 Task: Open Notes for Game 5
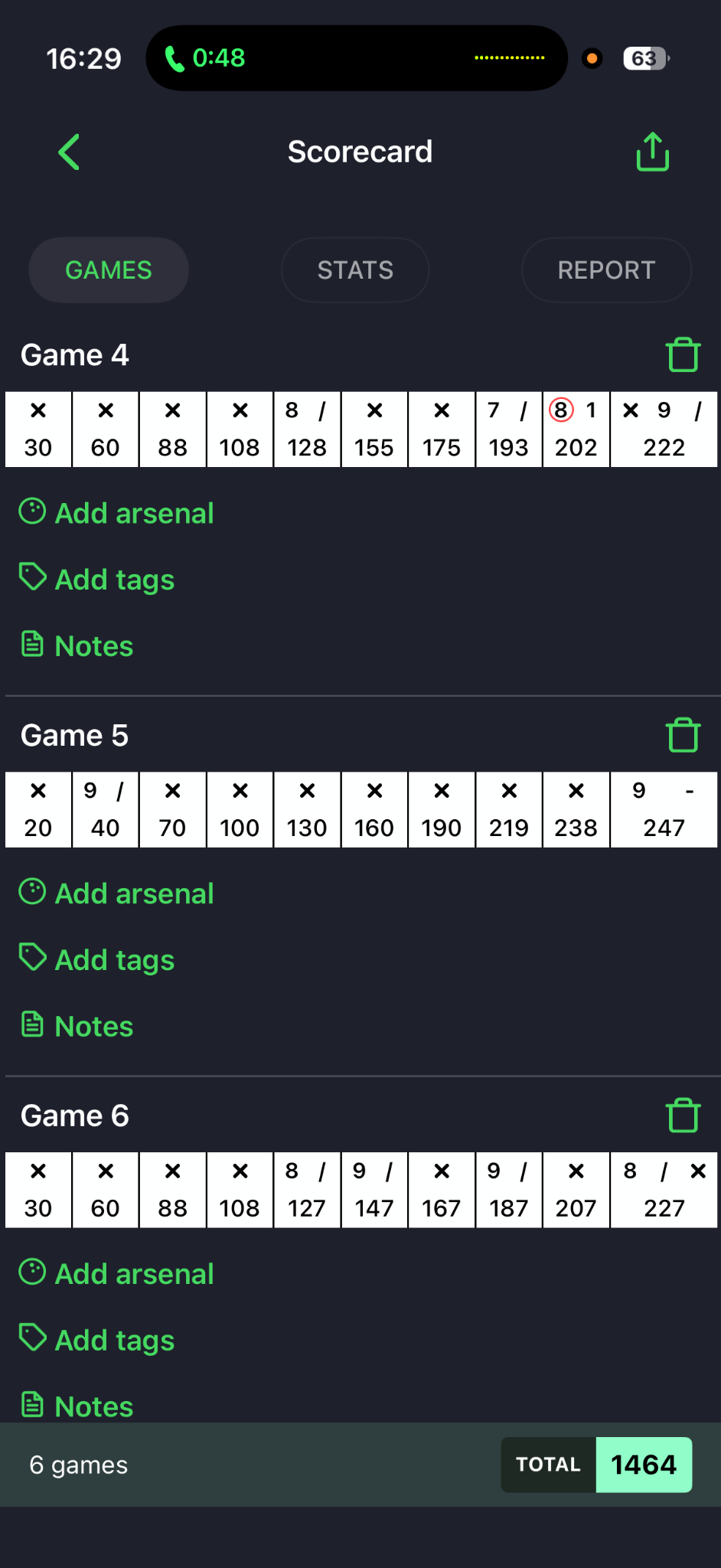pos(76,1026)
